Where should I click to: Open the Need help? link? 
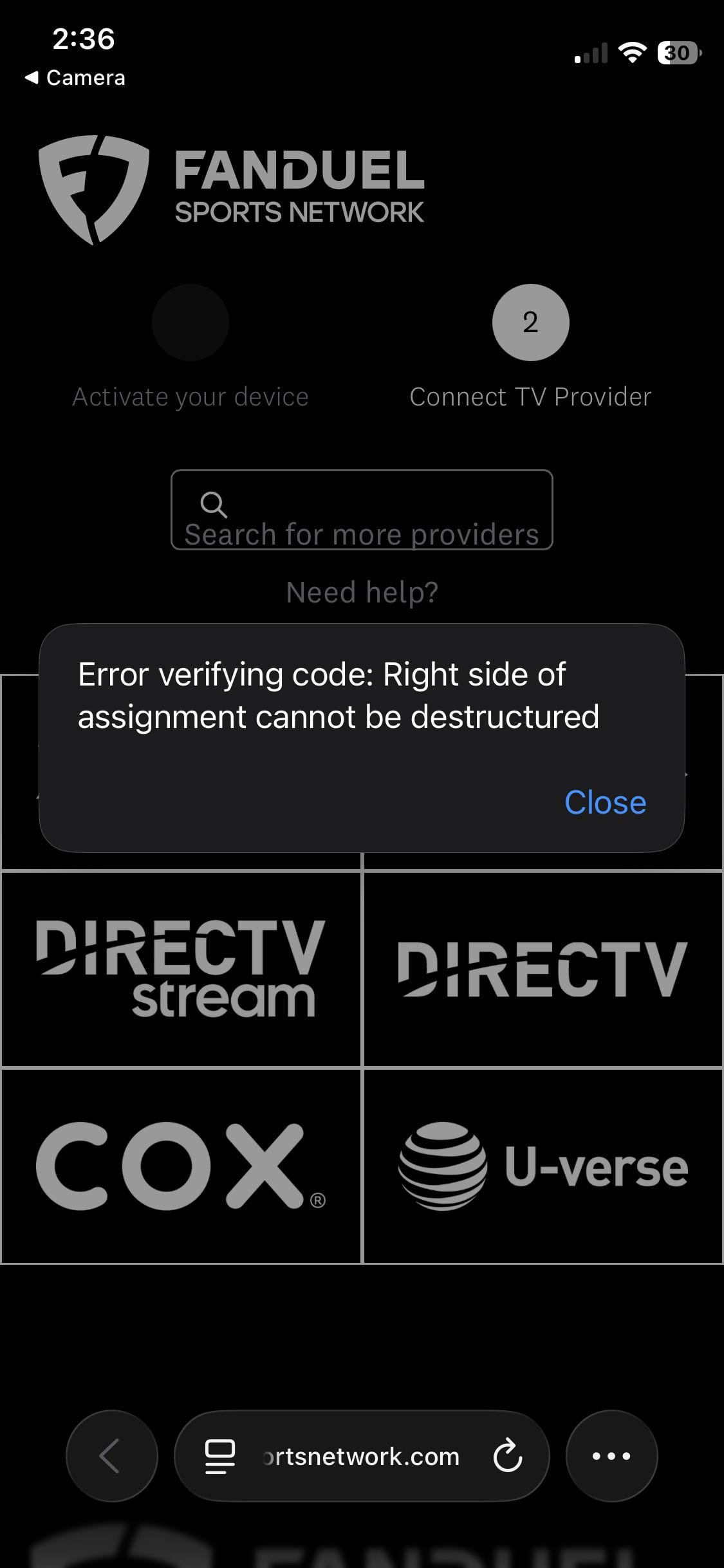point(362,592)
